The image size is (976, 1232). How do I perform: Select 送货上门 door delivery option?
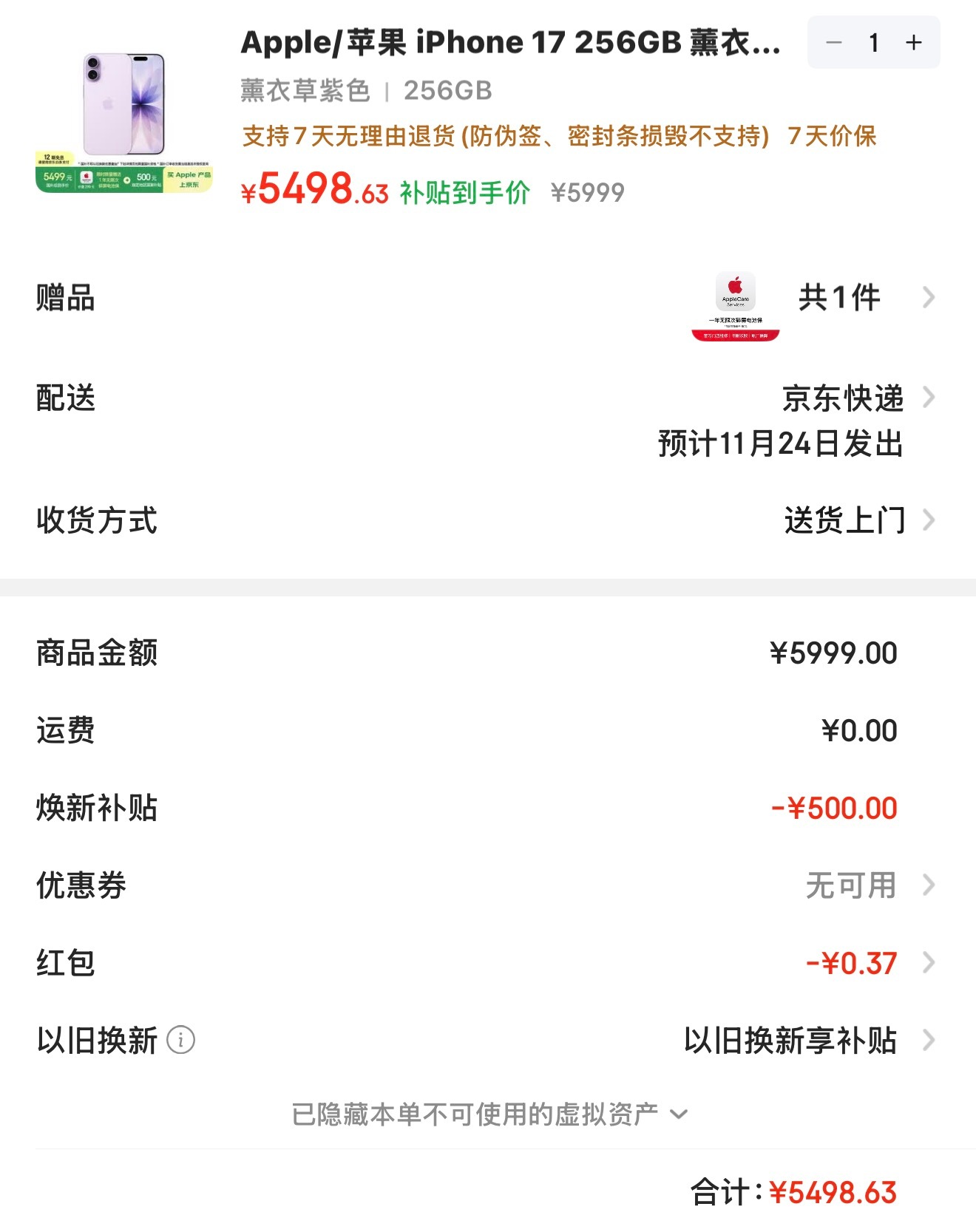click(x=845, y=521)
